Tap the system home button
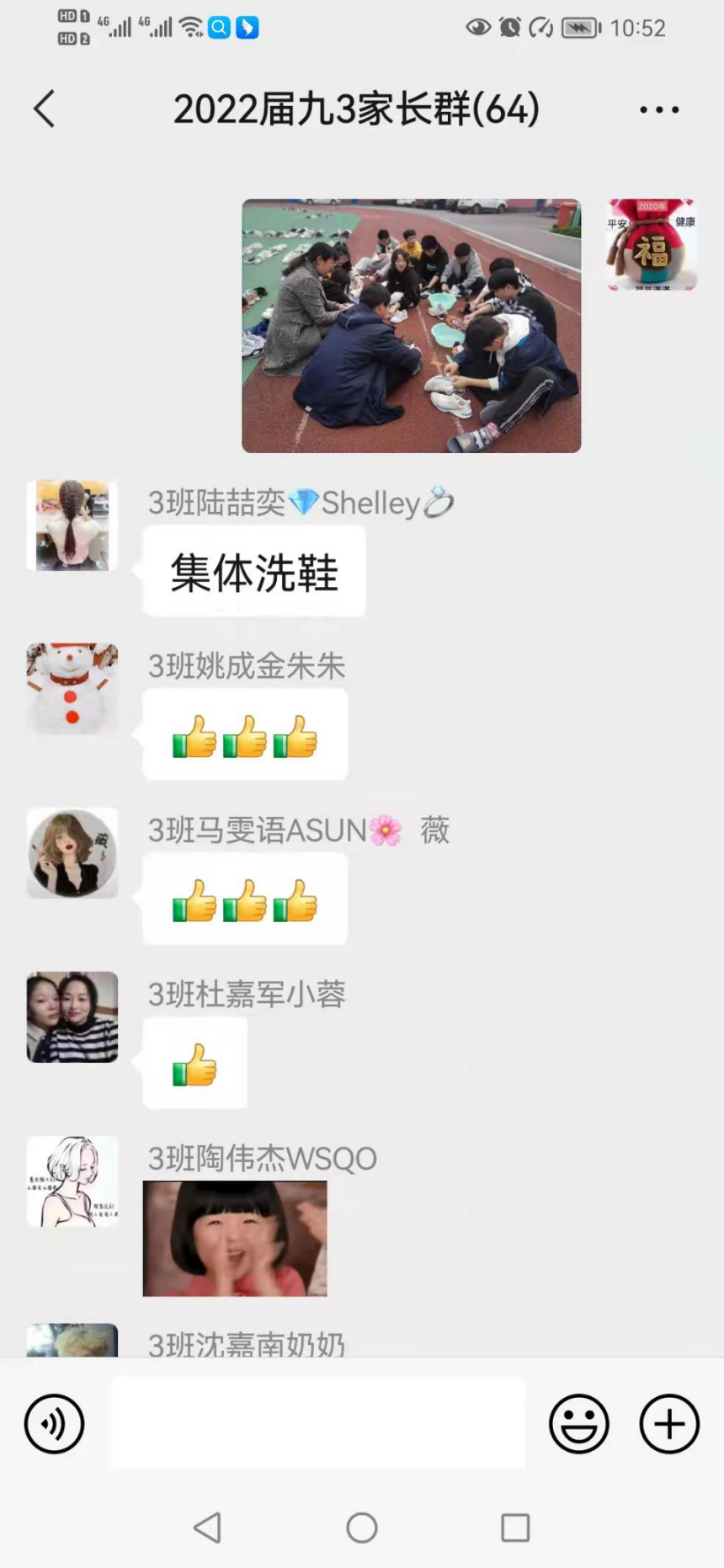The height and width of the screenshot is (1568, 724). (362, 1527)
